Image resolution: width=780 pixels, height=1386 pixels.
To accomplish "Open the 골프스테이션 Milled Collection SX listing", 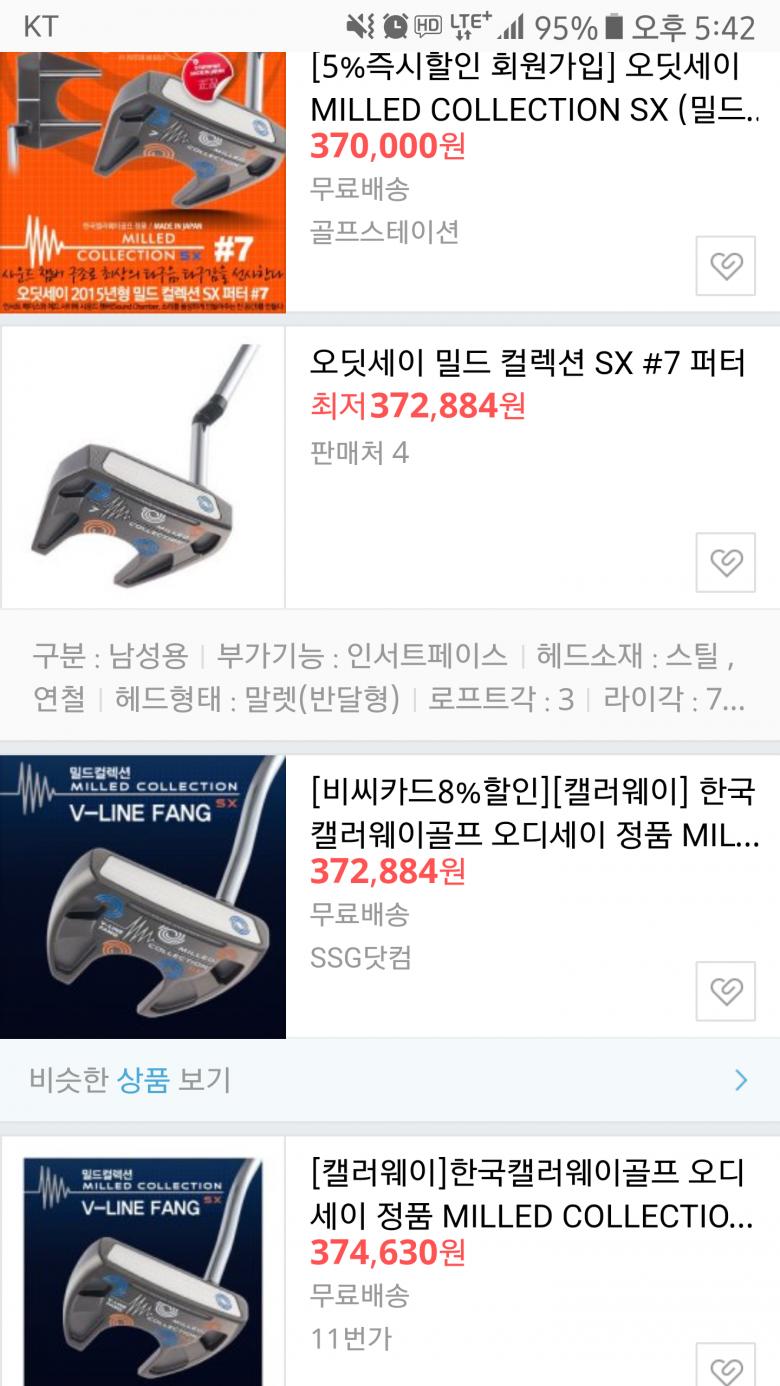I will (533, 87).
